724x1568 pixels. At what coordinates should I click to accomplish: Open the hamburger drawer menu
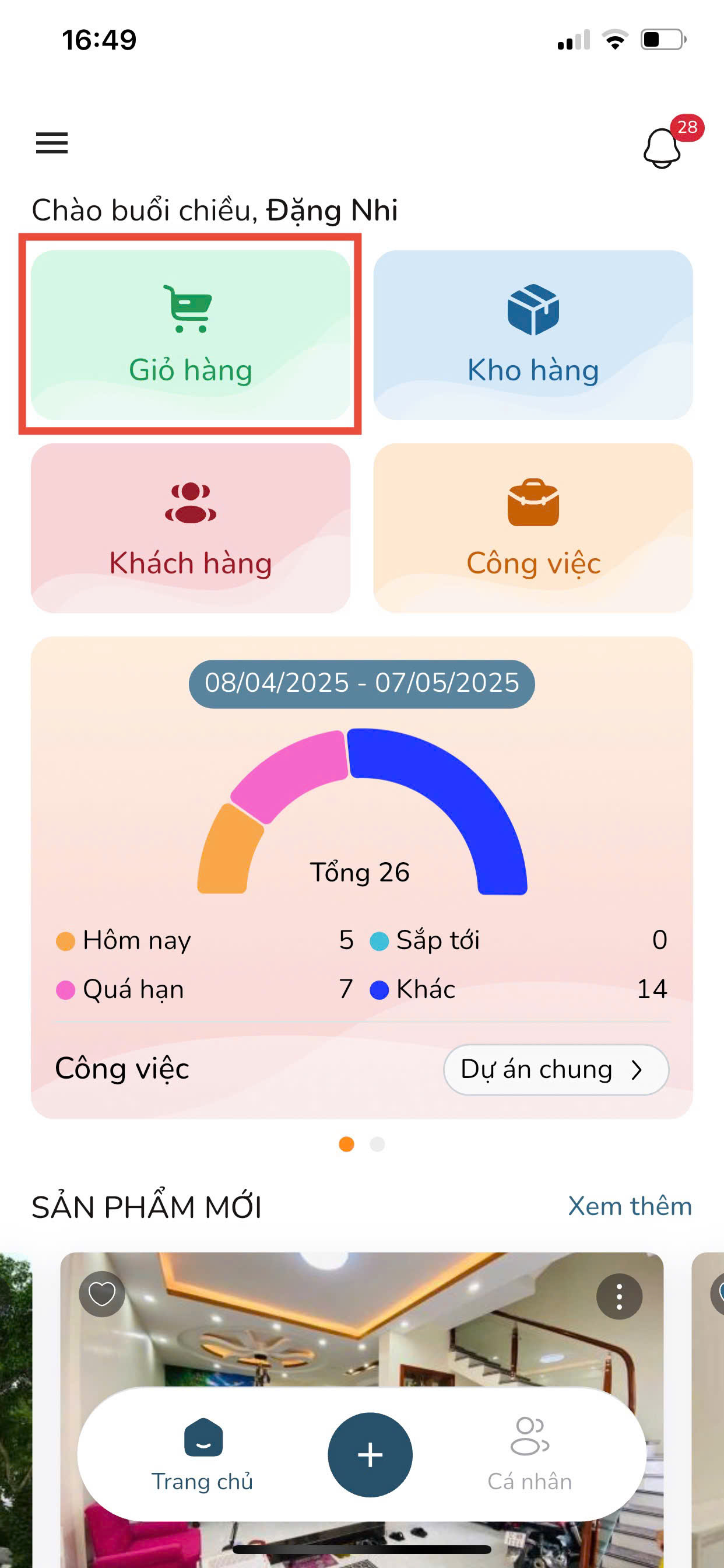point(52,143)
